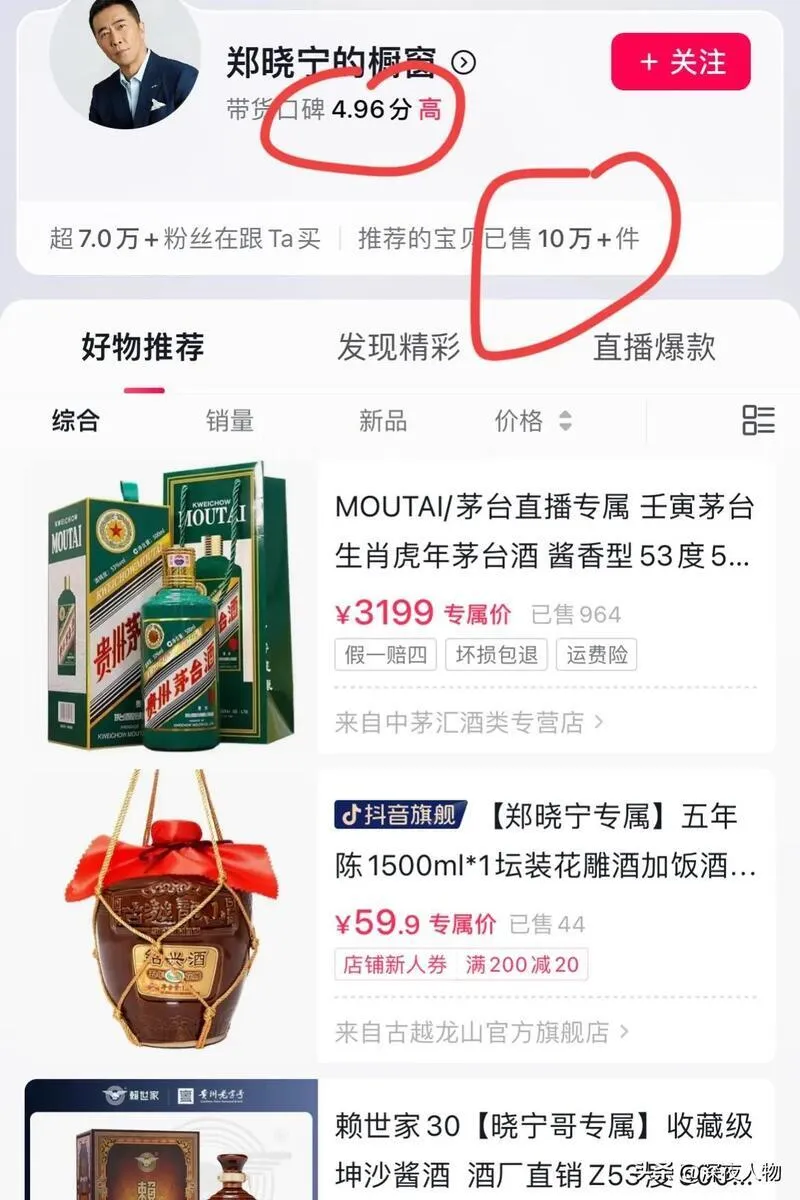Viewport: 800px width, 1200px height.
Task: Tap the 关注 follow button
Action: (x=681, y=62)
